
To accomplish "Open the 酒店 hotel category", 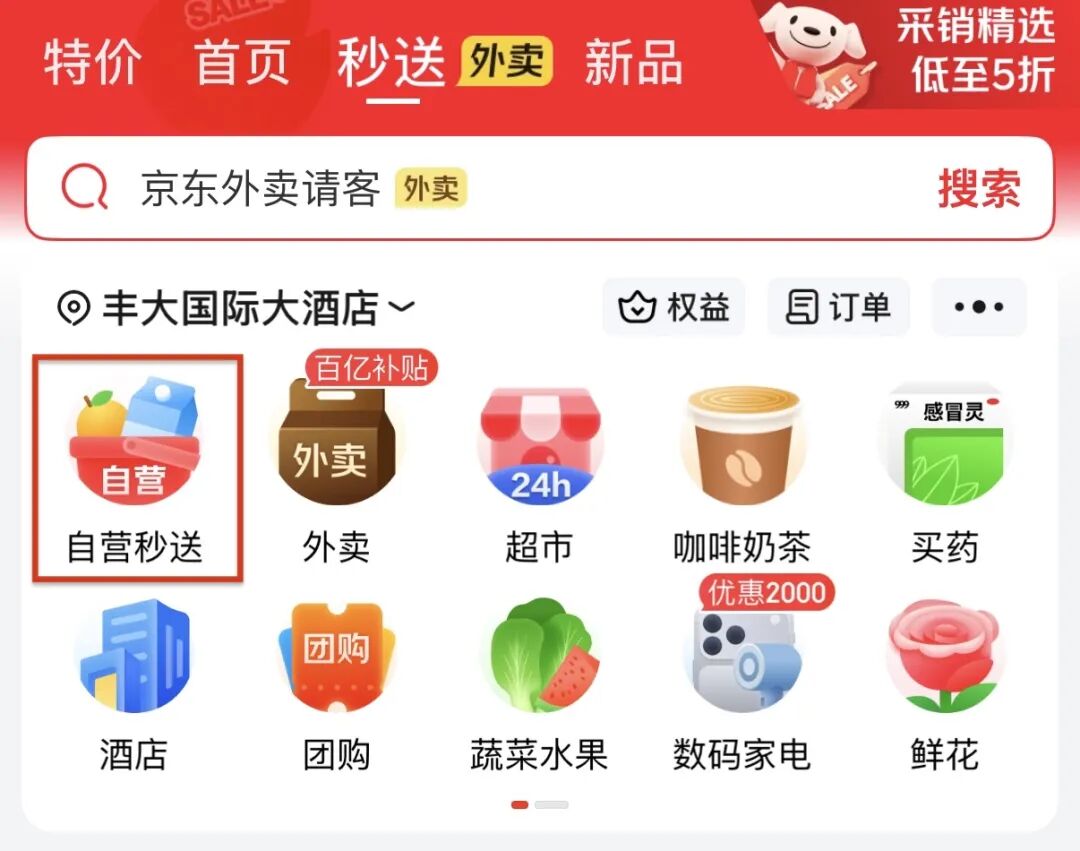I will click(x=133, y=682).
